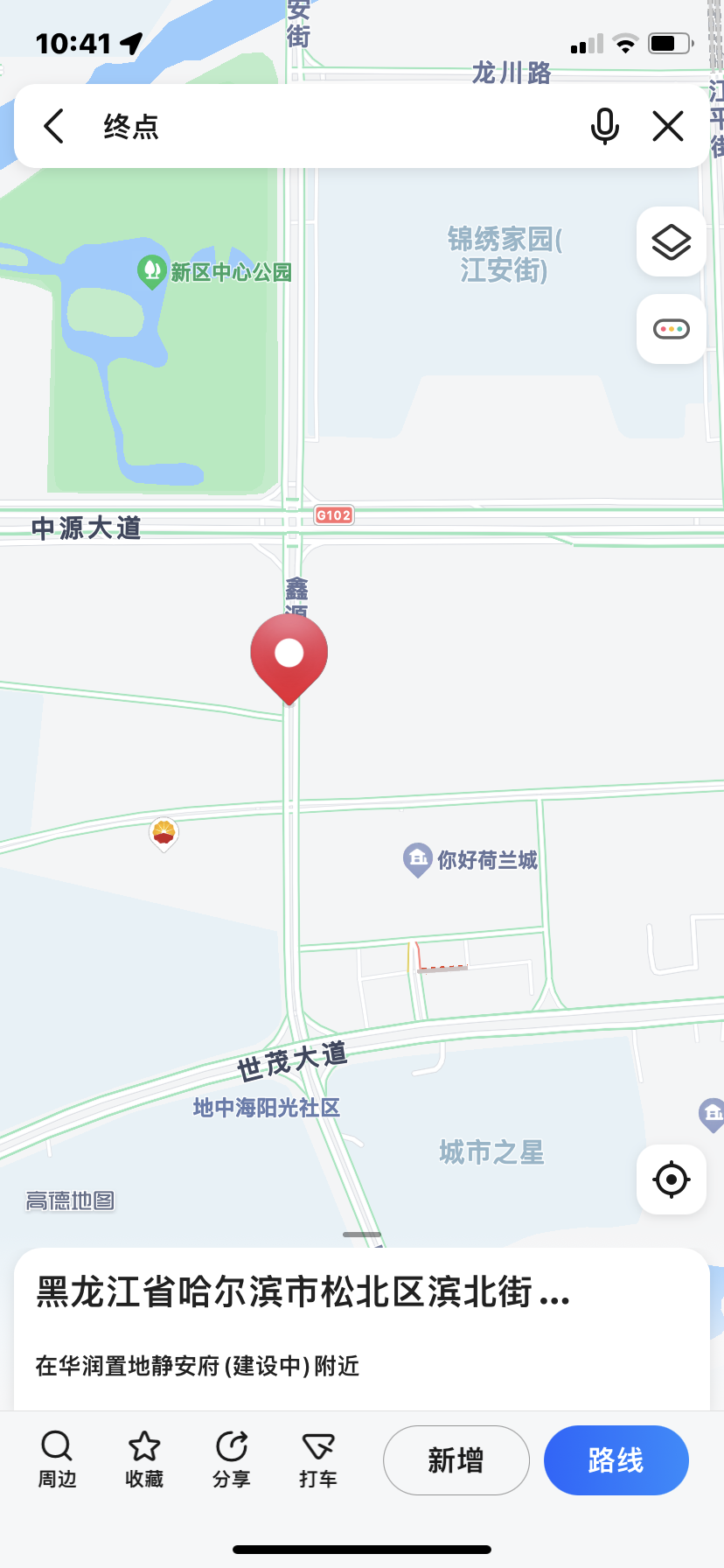Go back using the arrow in search bar
Image resolution: width=724 pixels, height=1568 pixels.
pyautogui.click(x=54, y=127)
